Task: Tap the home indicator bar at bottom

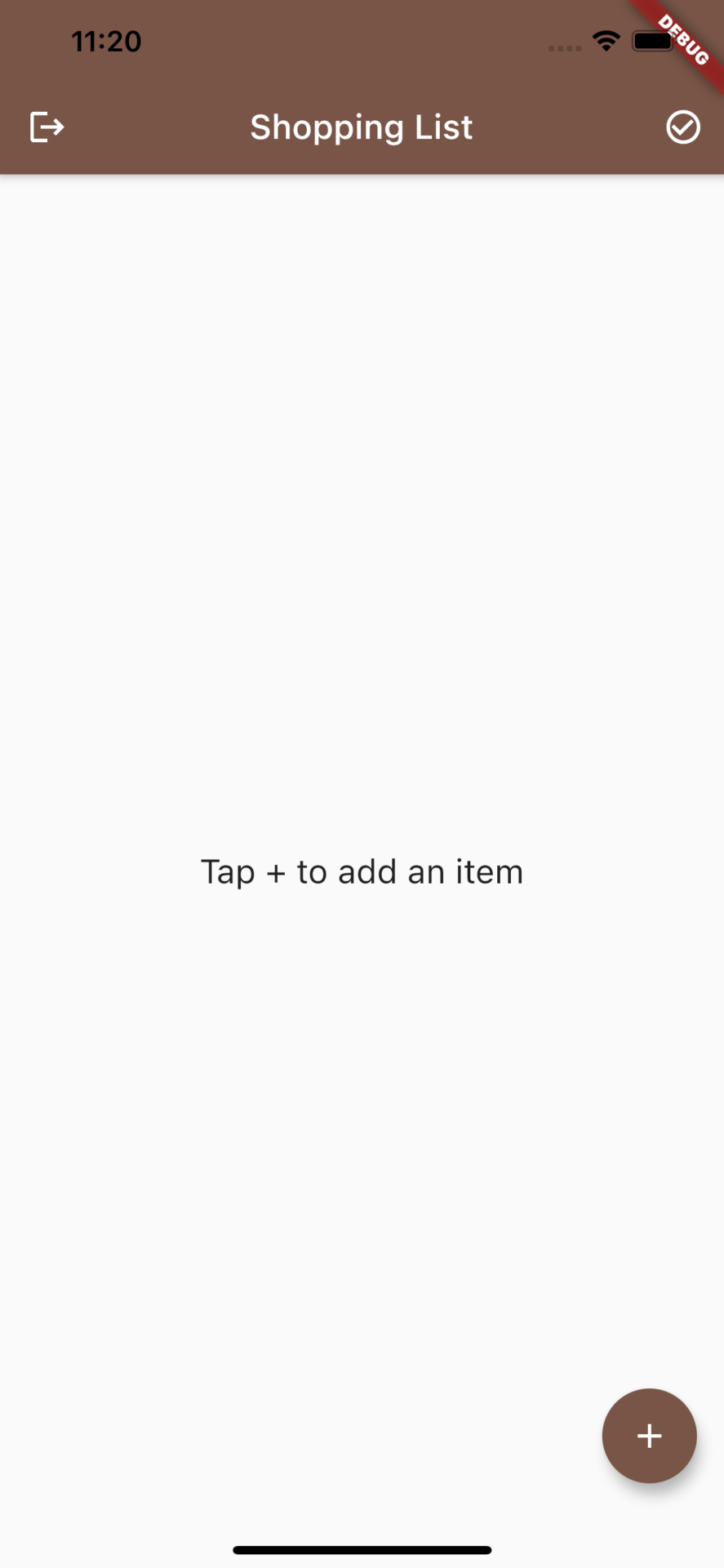Action: pyautogui.click(x=362, y=1543)
